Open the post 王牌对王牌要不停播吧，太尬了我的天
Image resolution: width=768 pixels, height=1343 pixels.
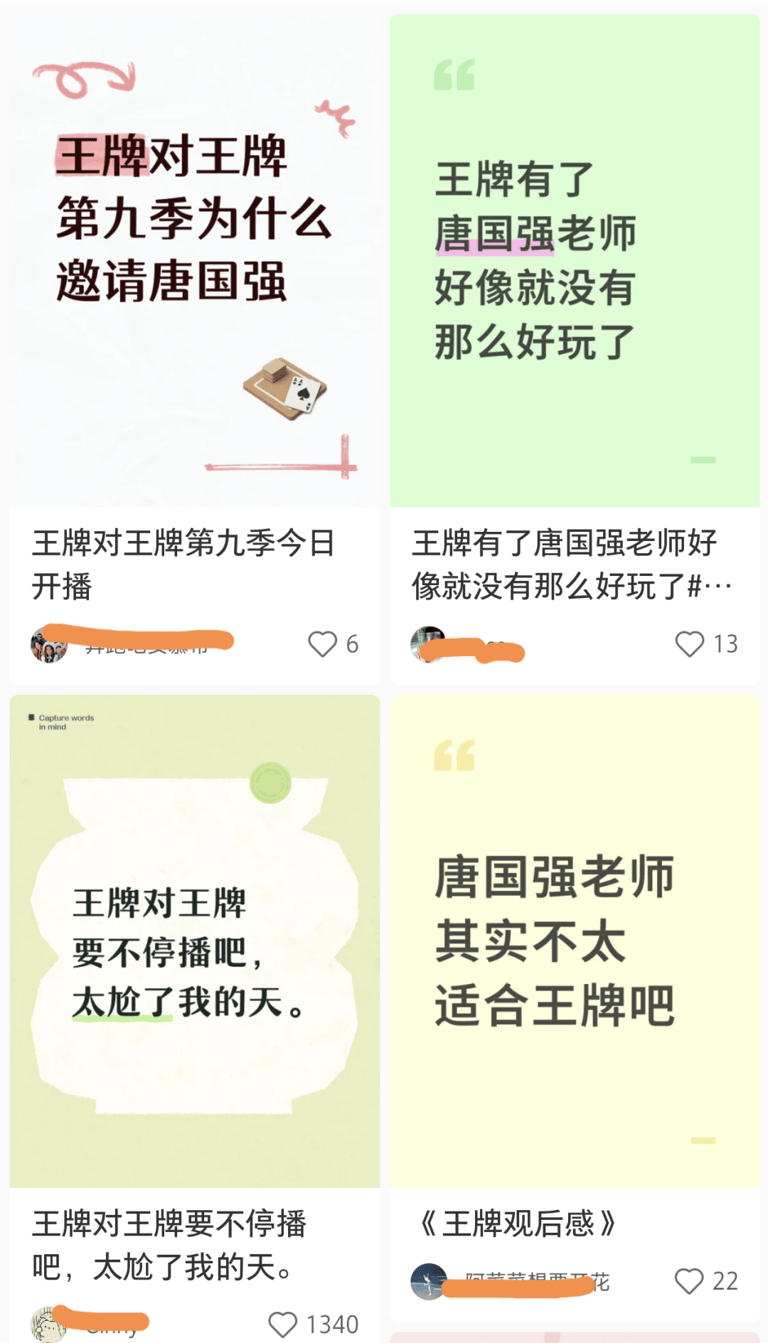click(x=194, y=940)
